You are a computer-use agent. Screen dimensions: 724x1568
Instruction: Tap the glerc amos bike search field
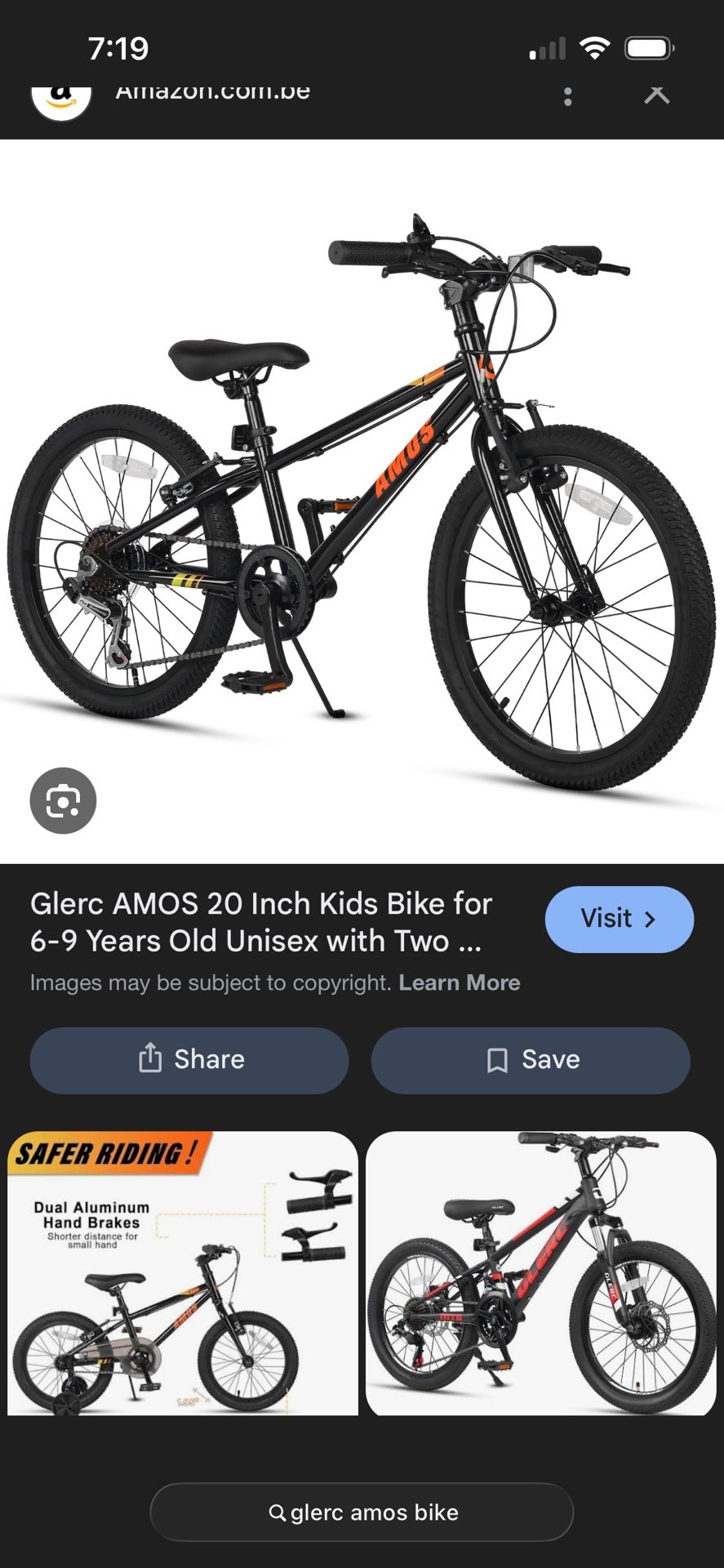362,1512
